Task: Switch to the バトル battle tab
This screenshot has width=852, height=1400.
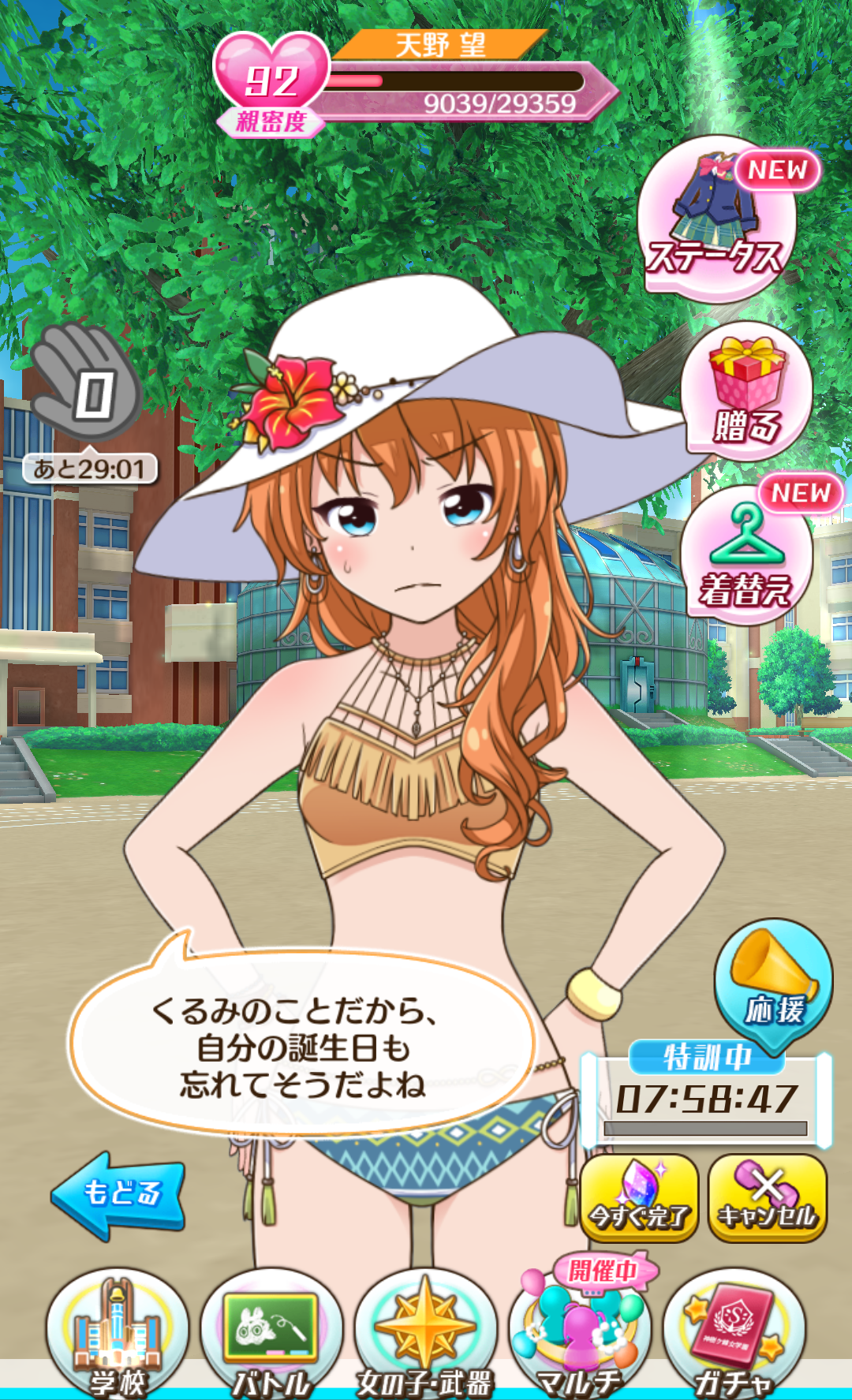Action: pos(271,1335)
